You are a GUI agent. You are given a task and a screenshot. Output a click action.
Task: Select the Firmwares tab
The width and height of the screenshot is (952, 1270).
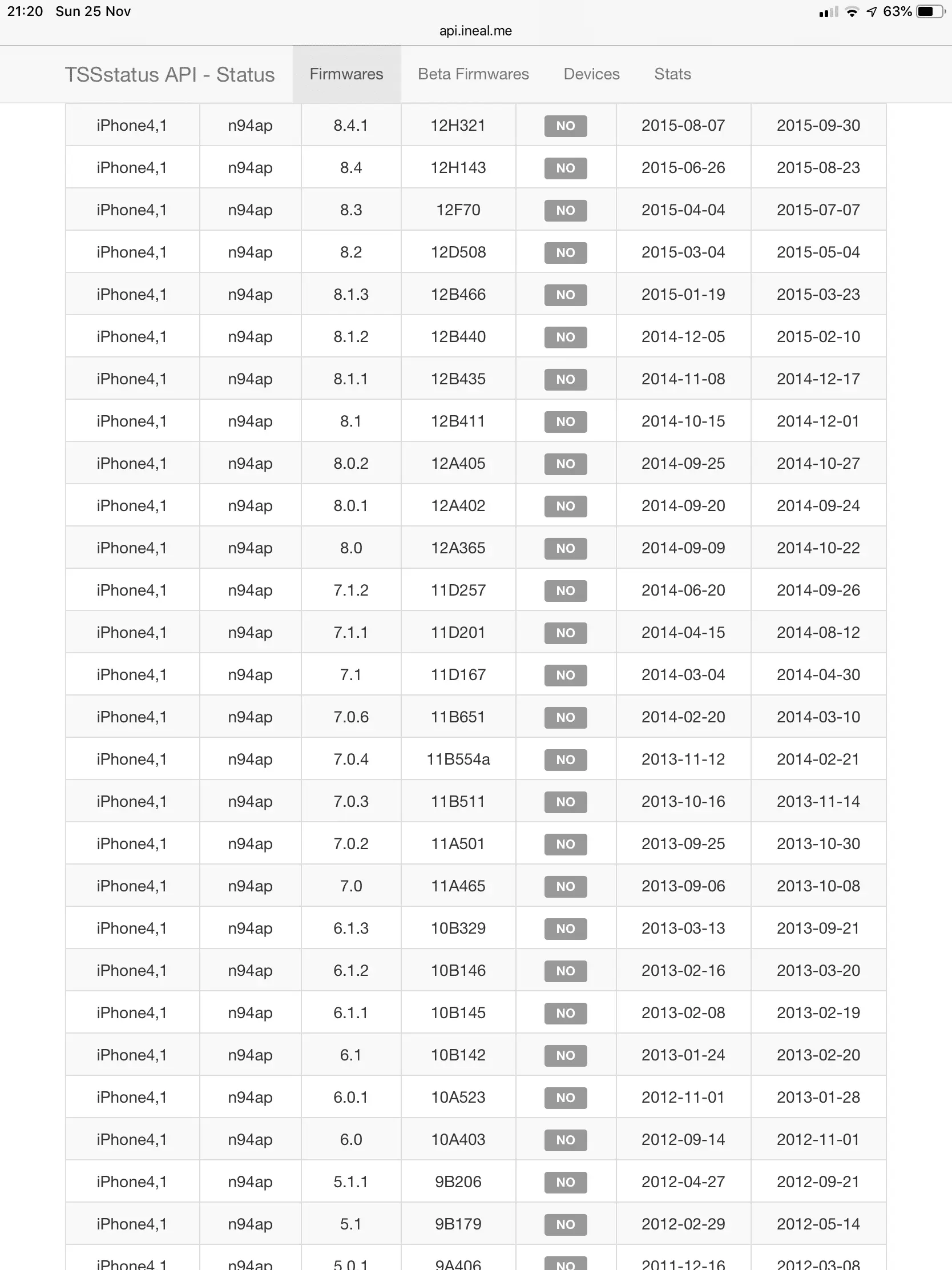pyautogui.click(x=346, y=74)
